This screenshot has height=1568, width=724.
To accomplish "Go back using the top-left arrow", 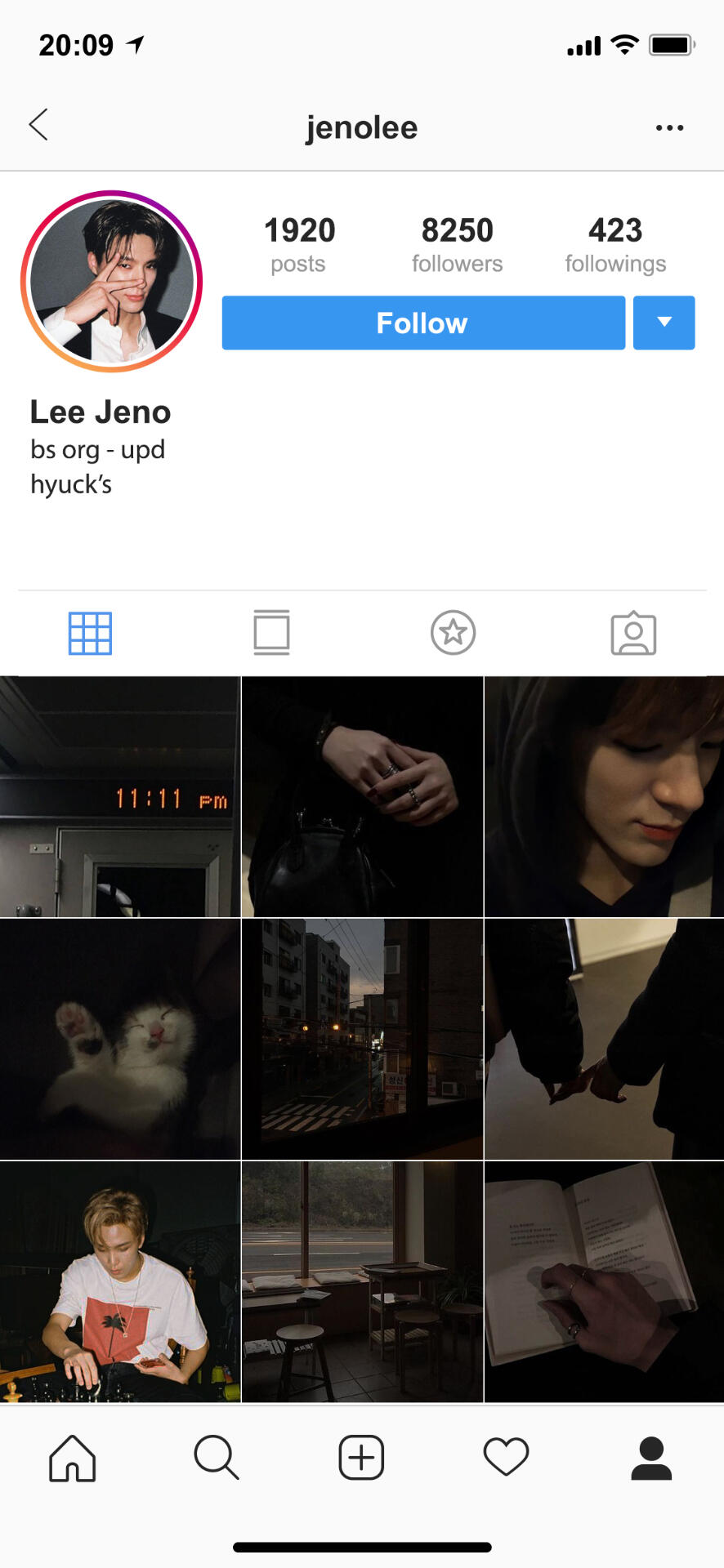I will pyautogui.click(x=38, y=125).
